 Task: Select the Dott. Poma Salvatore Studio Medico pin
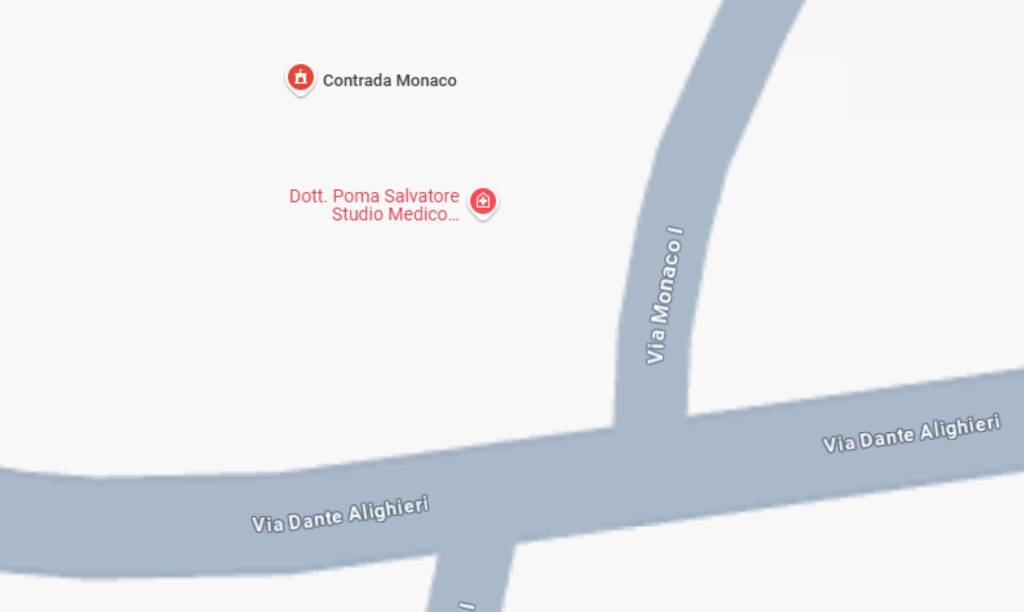coord(483,202)
